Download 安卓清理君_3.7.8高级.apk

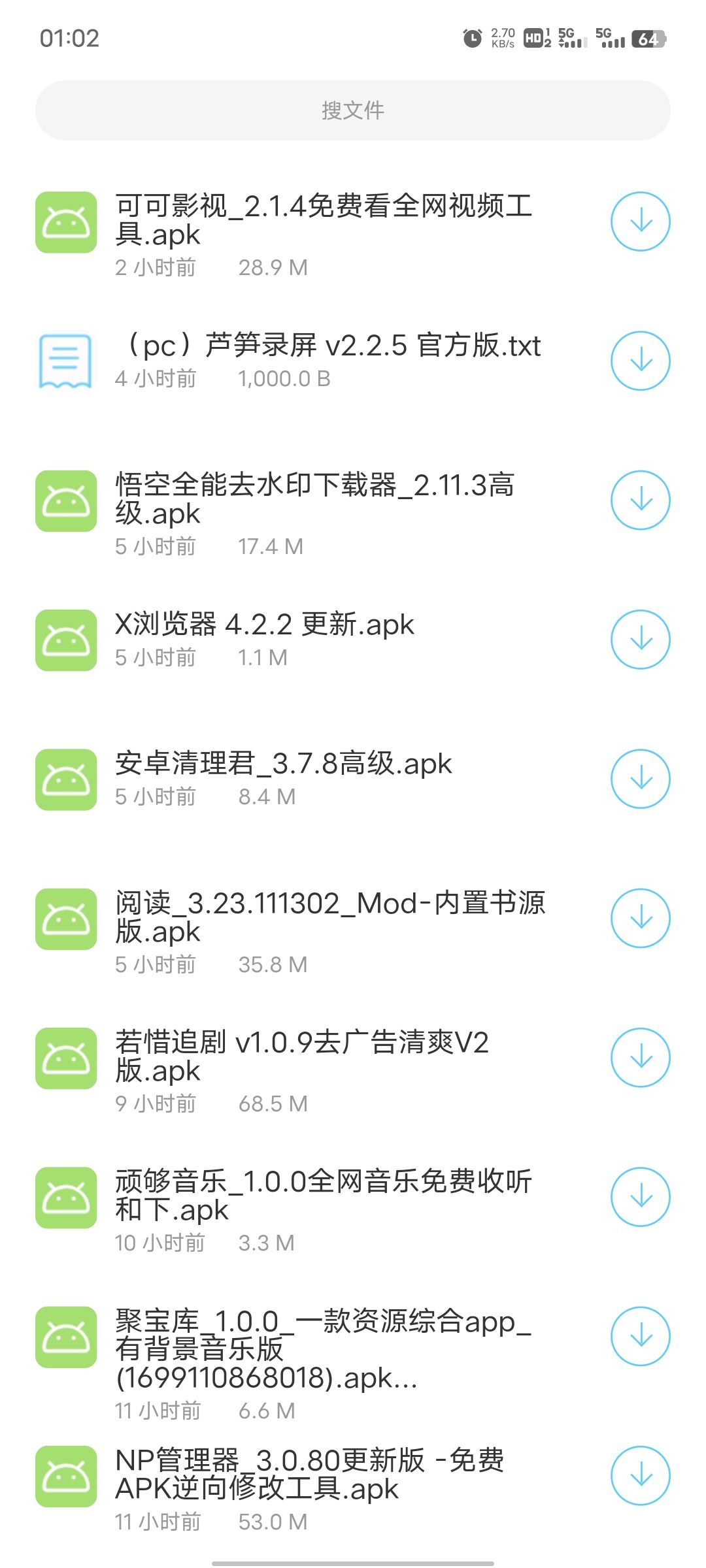point(641,779)
